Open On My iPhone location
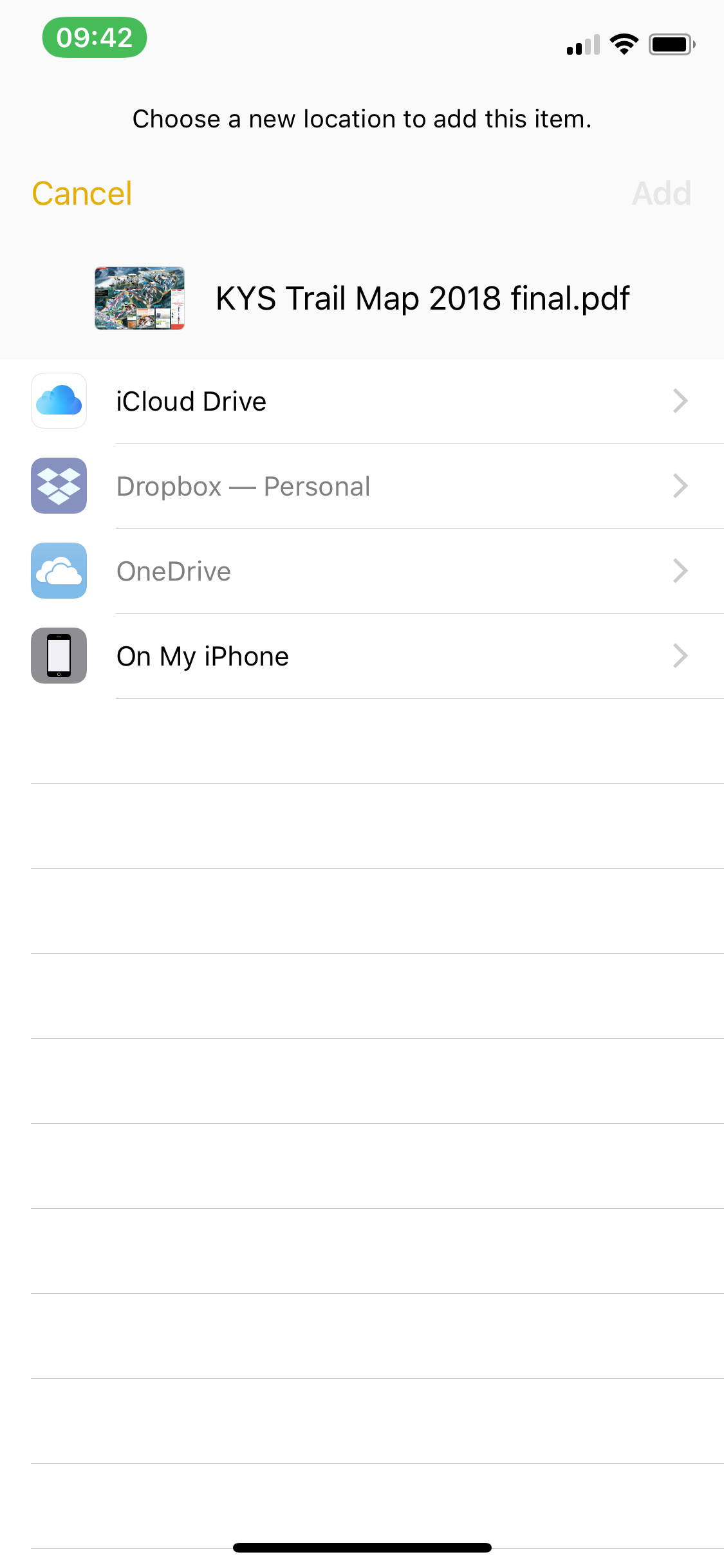724x1568 pixels. [360, 657]
